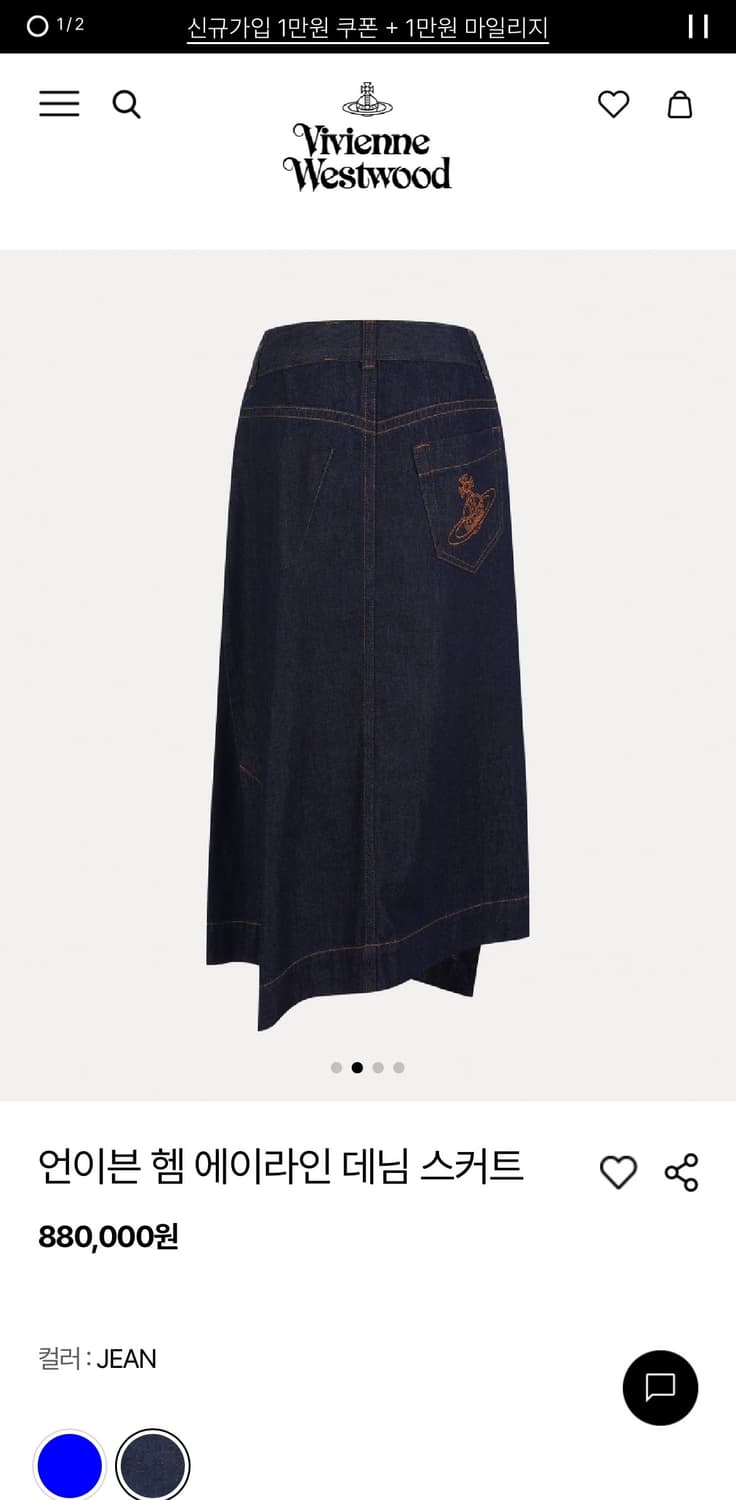Open the shopping bag

(x=680, y=104)
